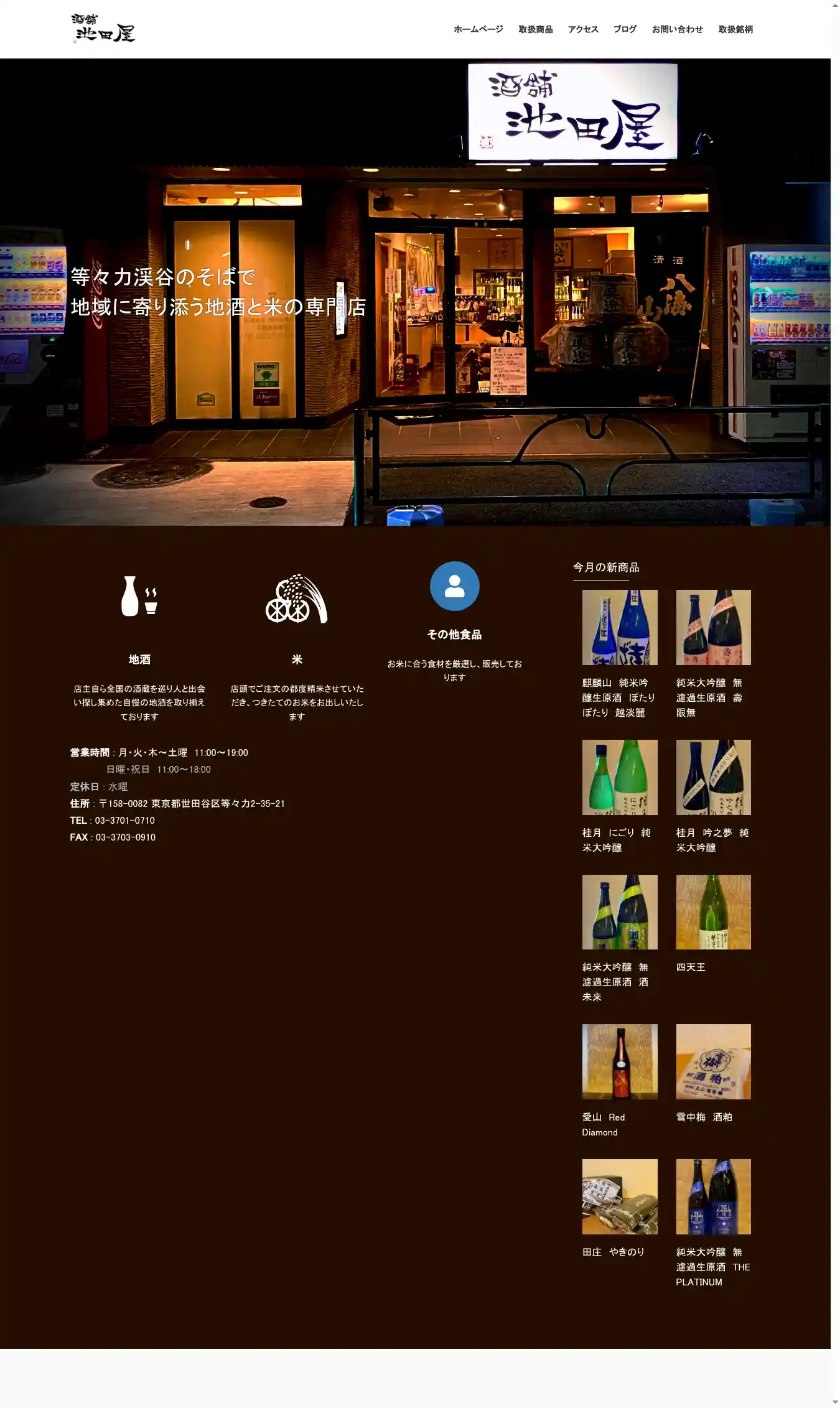
Task: Open お問い合わせ contact page
Action: coord(677,29)
